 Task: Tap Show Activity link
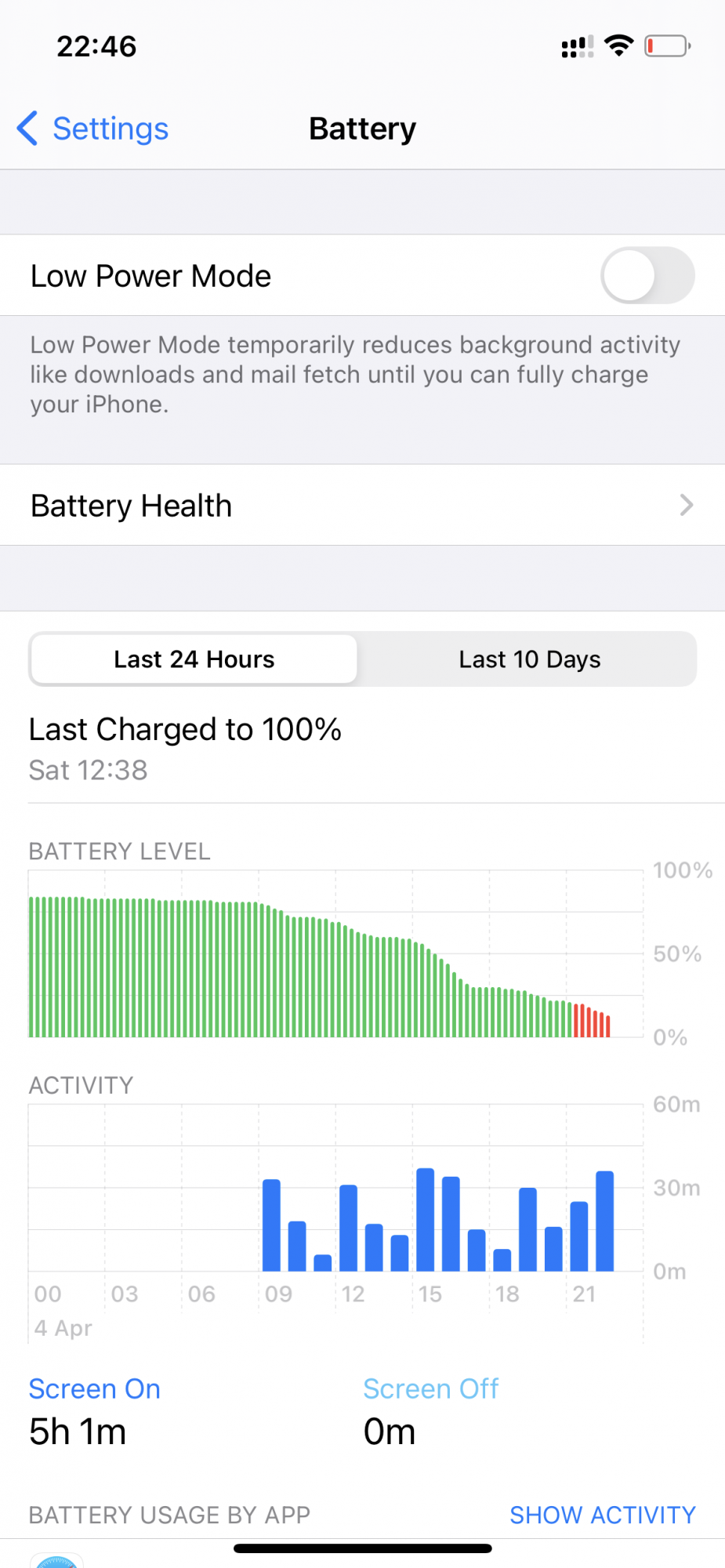[x=603, y=1515]
